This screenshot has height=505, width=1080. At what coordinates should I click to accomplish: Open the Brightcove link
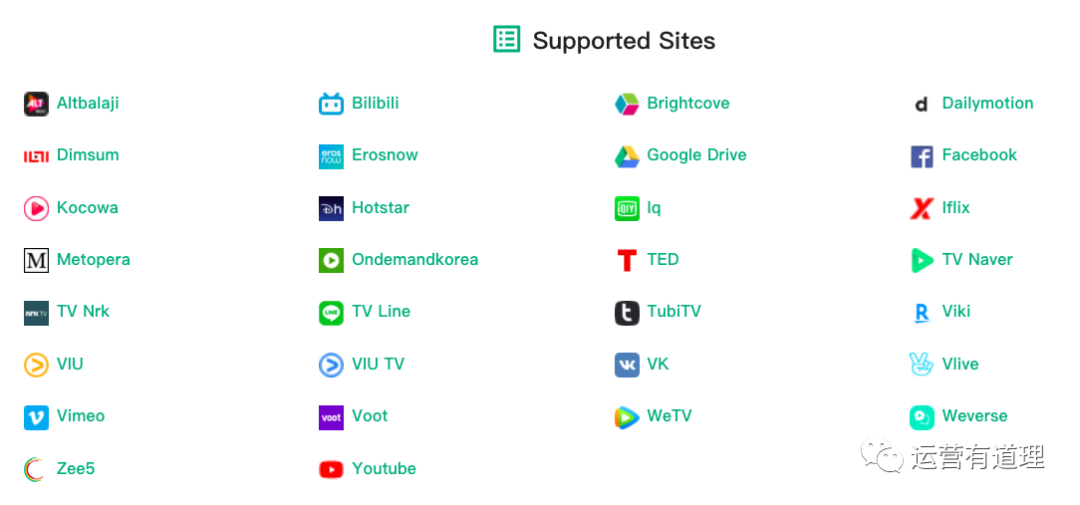point(687,103)
